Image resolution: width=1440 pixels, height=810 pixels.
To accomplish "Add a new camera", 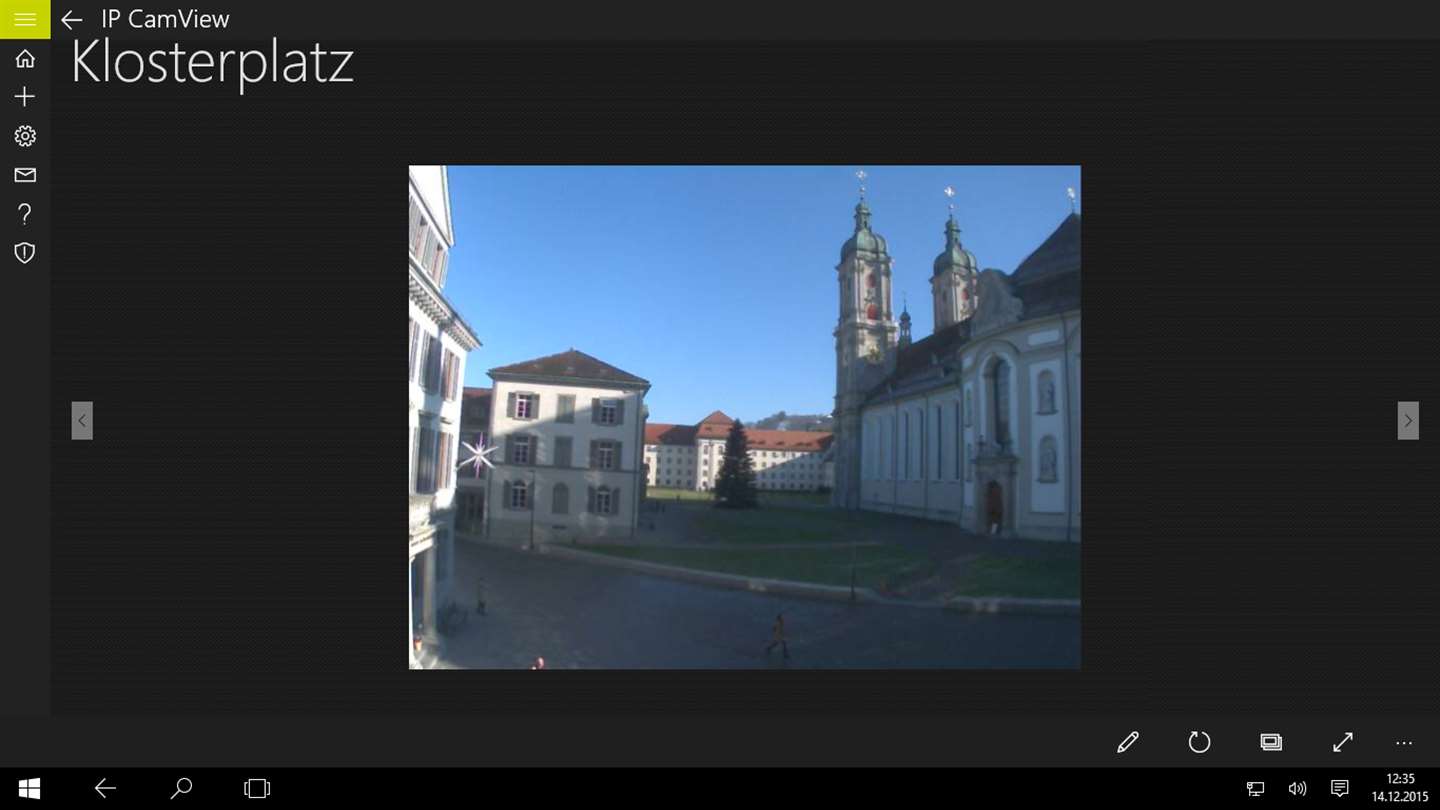I will (x=25, y=97).
